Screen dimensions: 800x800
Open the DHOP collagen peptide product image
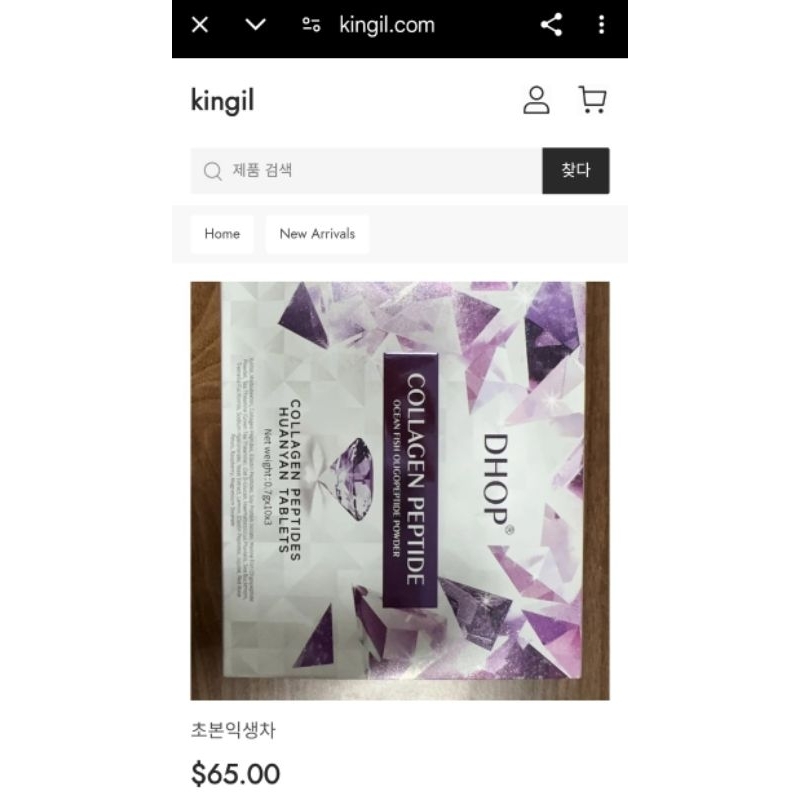[400, 490]
